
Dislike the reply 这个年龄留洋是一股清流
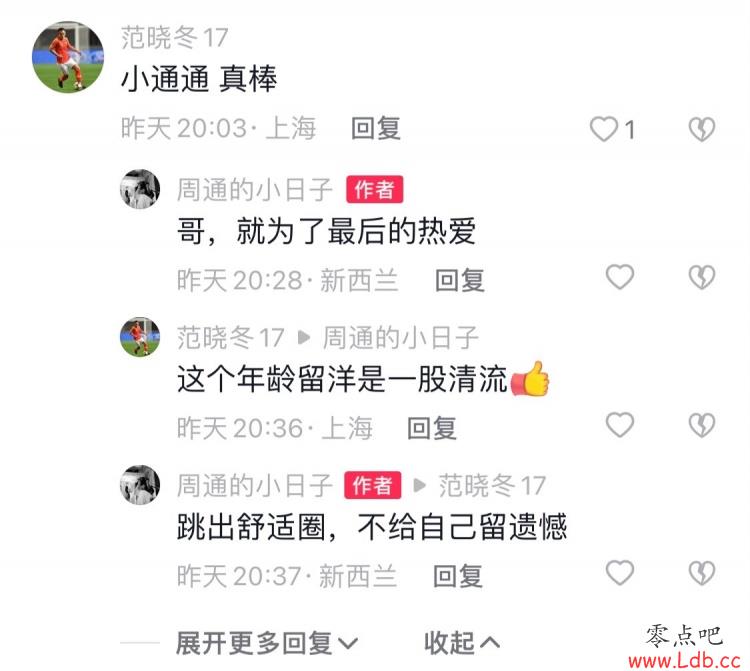click(702, 425)
